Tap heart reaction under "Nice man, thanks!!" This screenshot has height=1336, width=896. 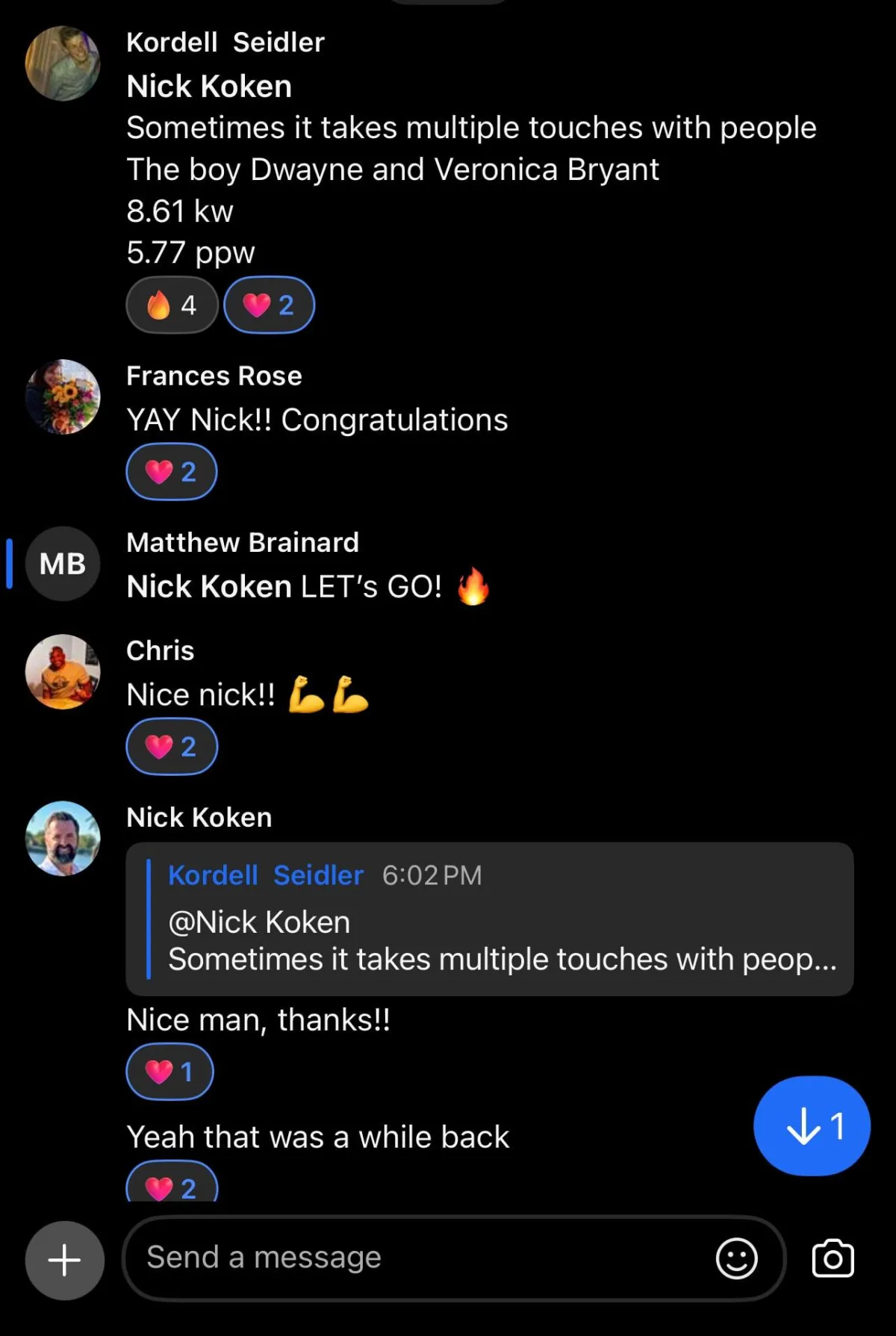click(x=169, y=1072)
